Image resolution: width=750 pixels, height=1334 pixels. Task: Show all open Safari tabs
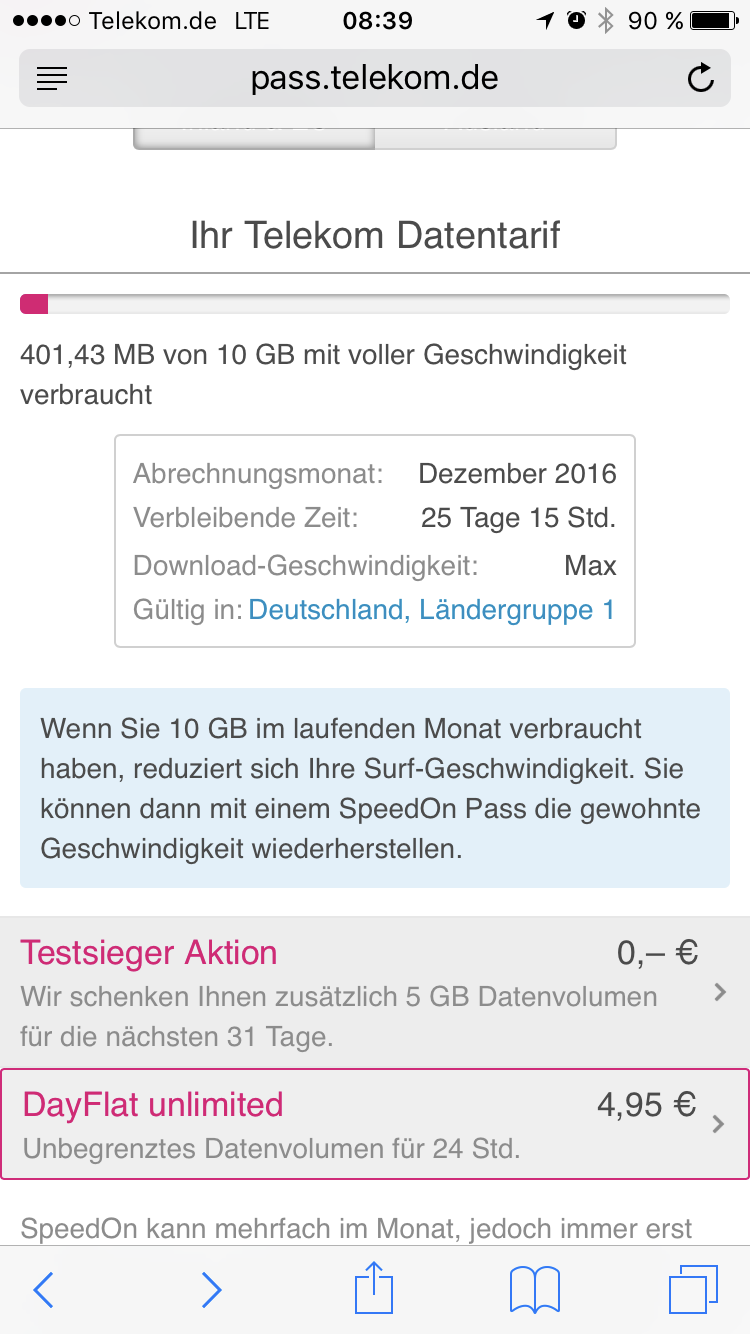coord(692,1290)
